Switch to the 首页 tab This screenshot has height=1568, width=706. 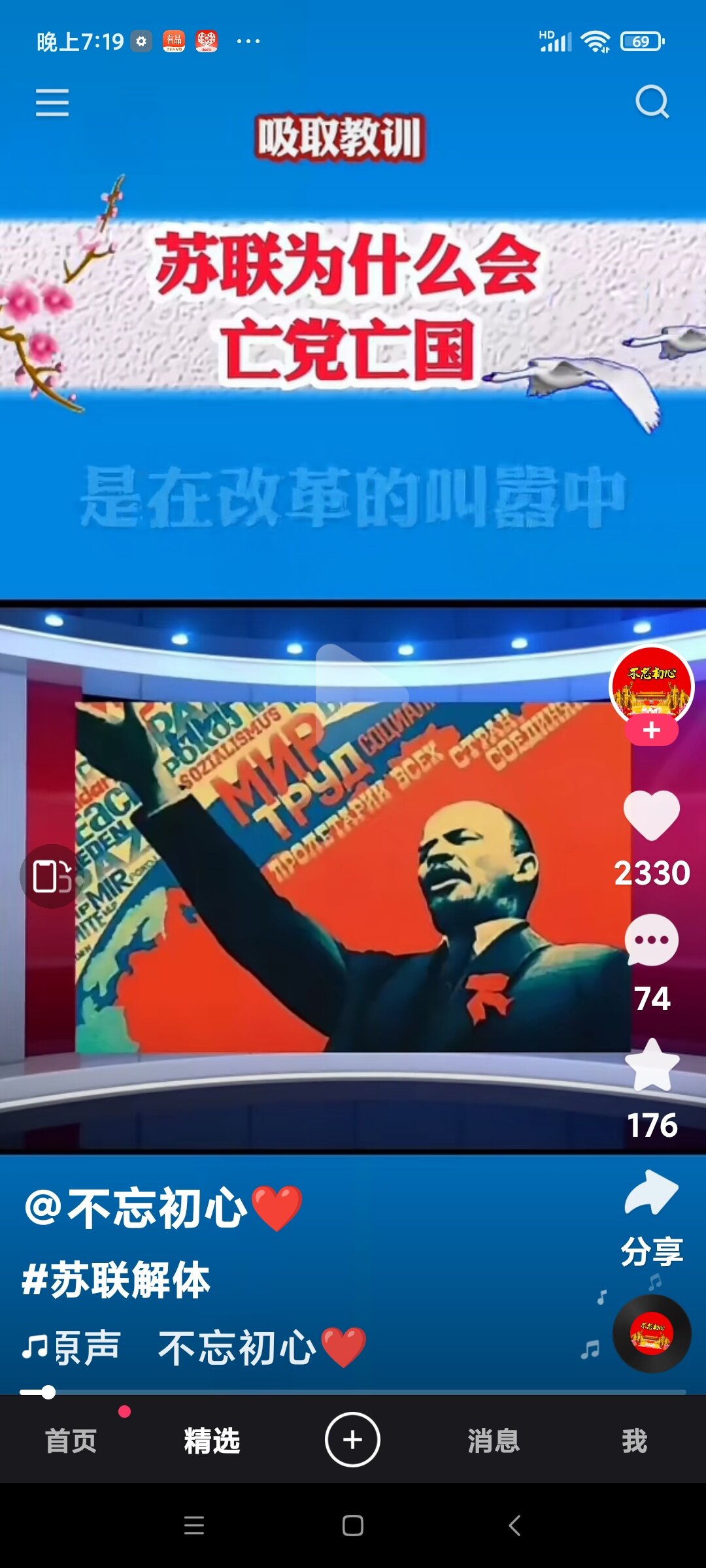coord(71,1441)
